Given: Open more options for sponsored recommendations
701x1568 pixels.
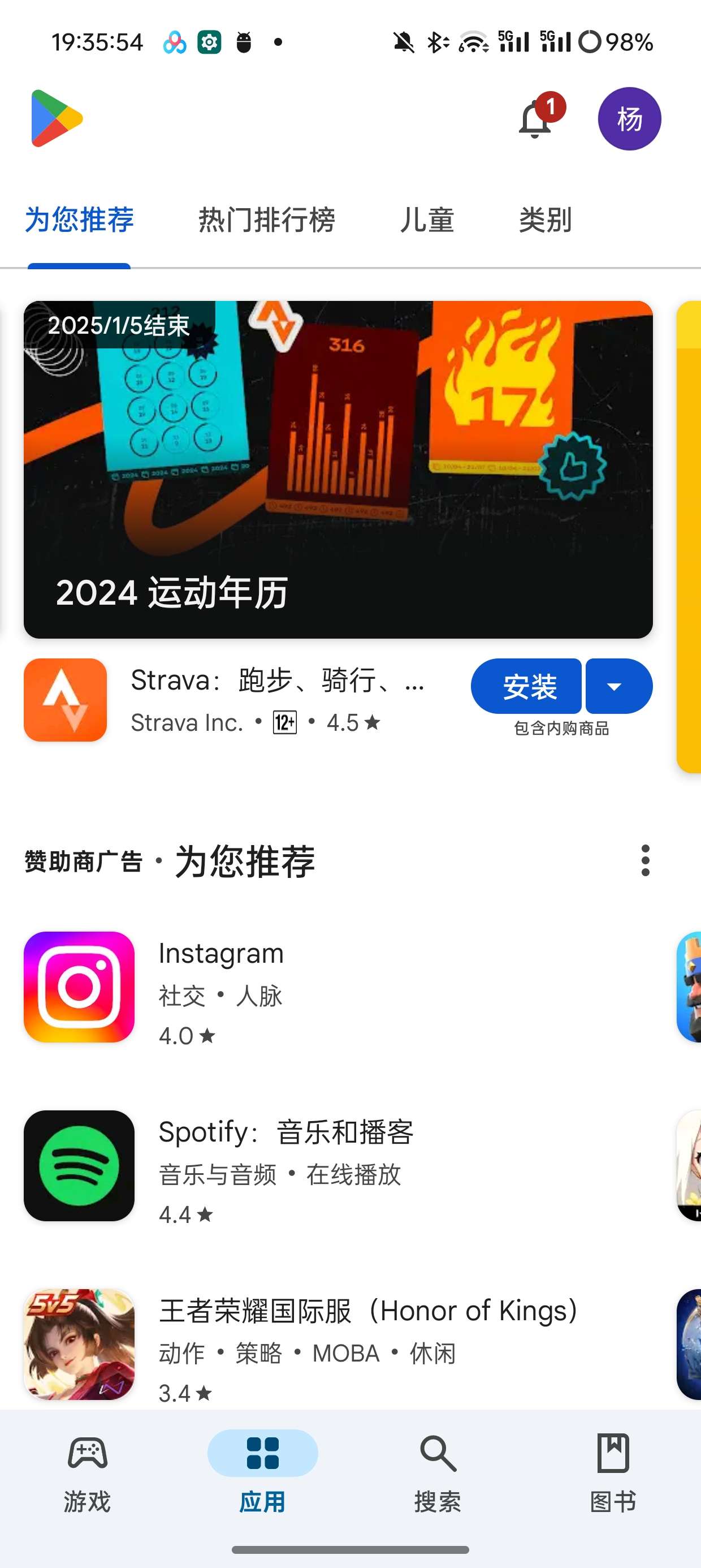Looking at the screenshot, I should [x=645, y=860].
